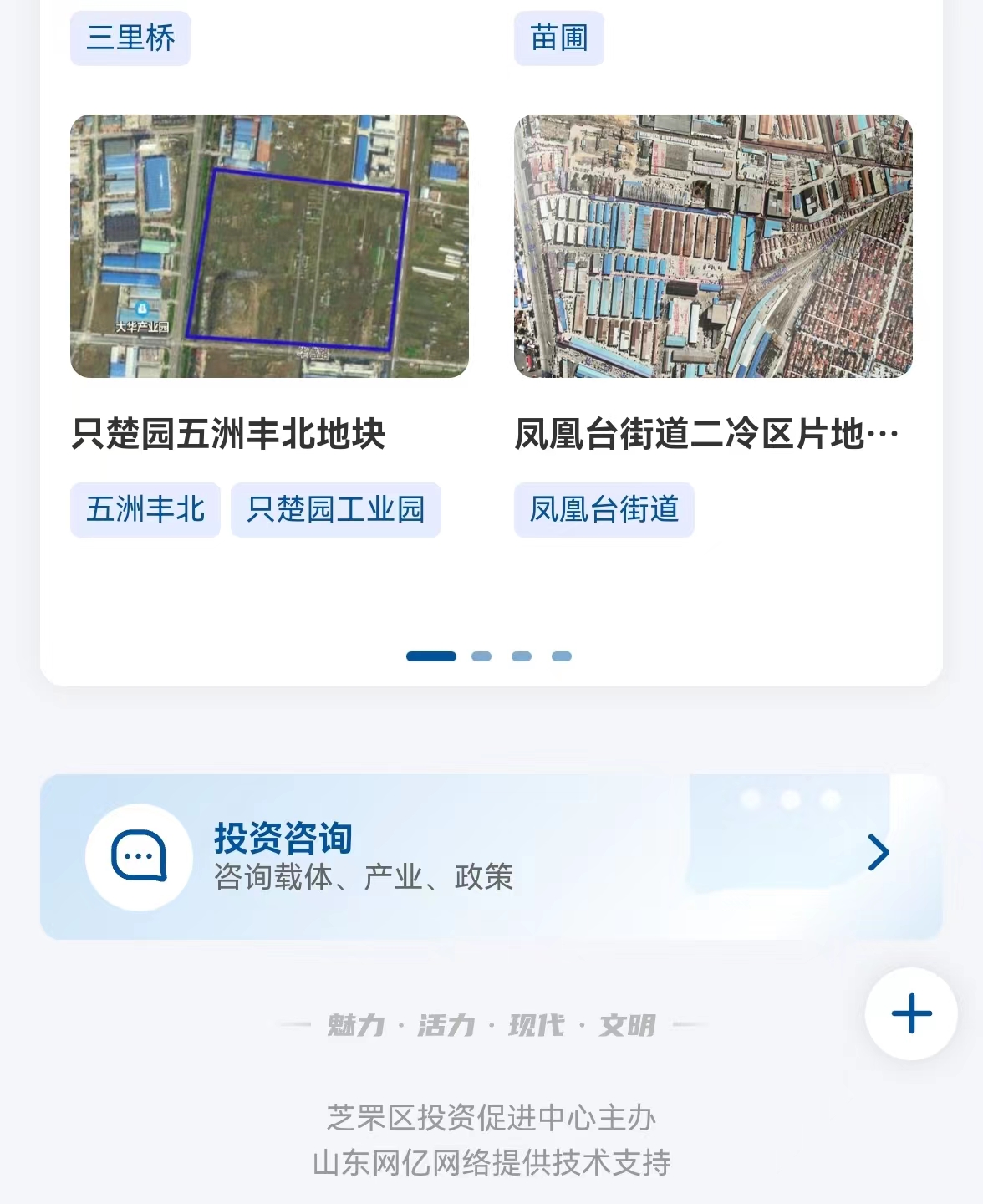Jump to the last carousel page dot
This screenshot has height=1204, width=983.
pos(562,656)
